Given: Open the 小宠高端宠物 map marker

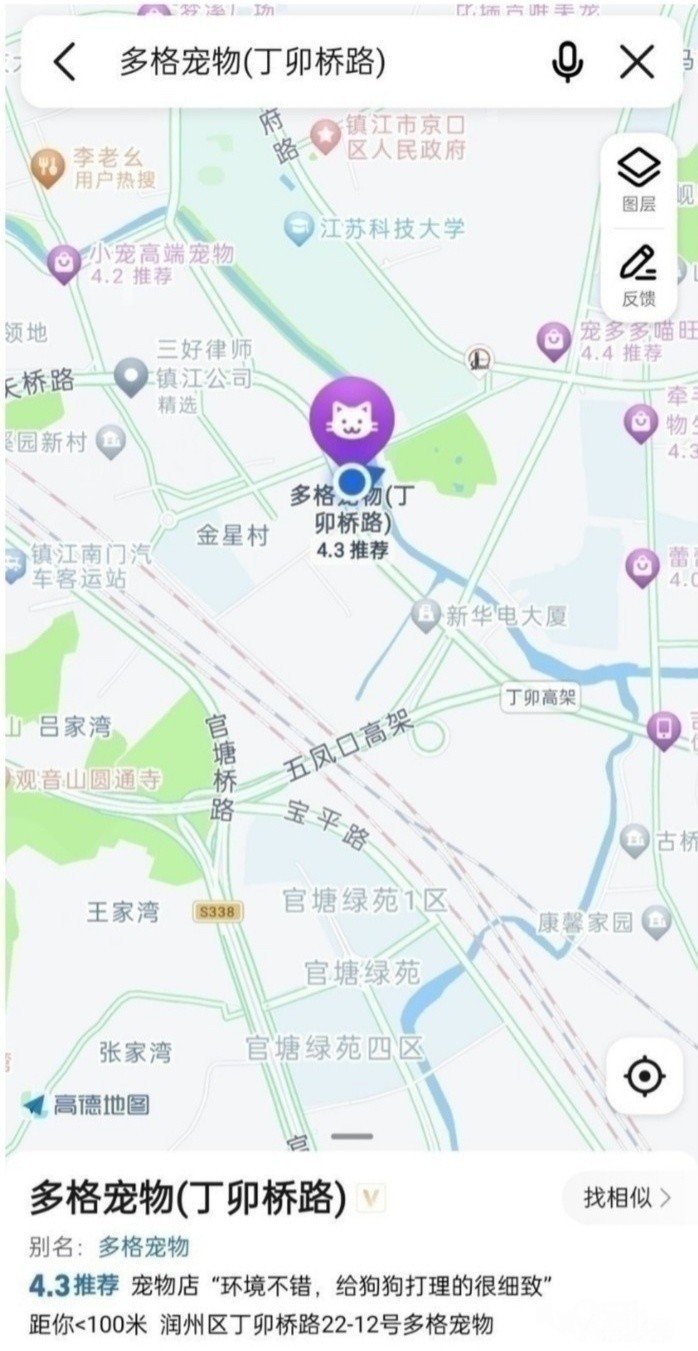Looking at the screenshot, I should click(65, 263).
